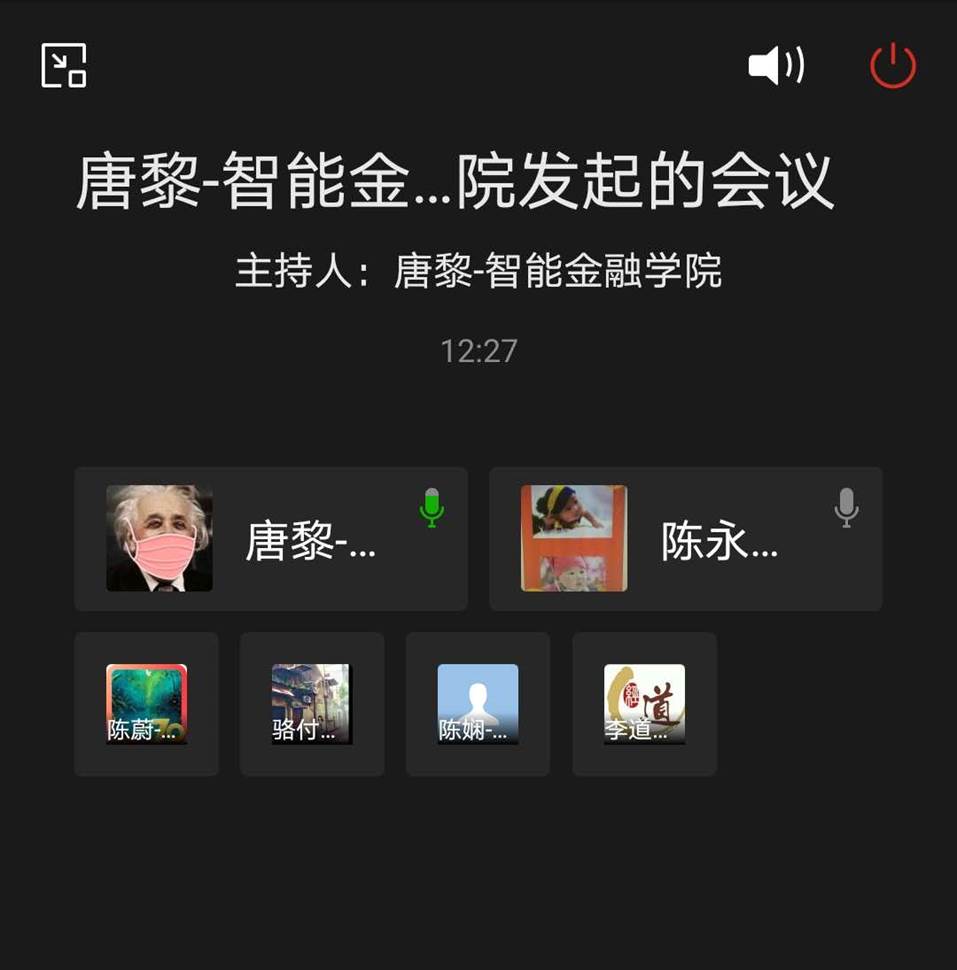Select participant tile 陈娴

click(478, 704)
